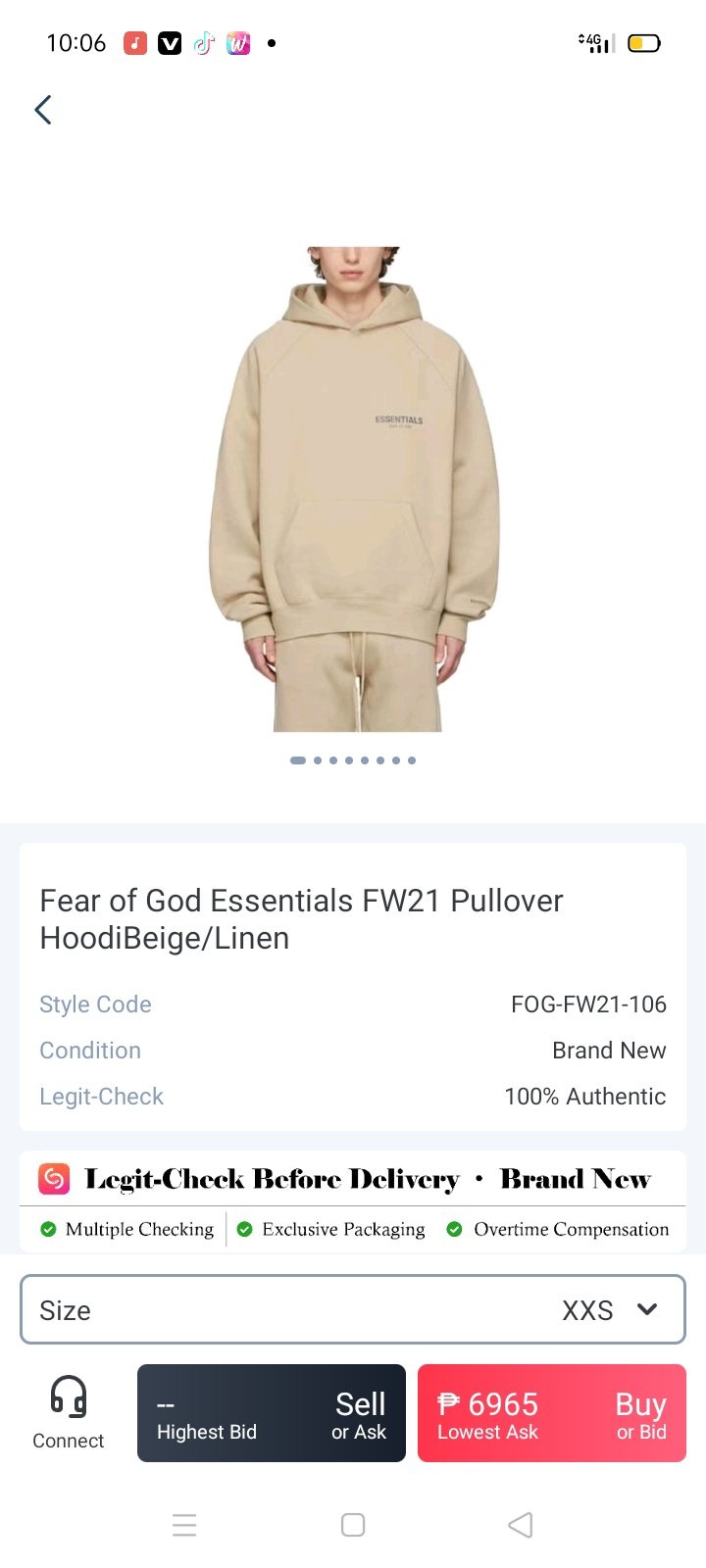Tap Sell or Ask button
Image resolution: width=706 pixels, height=1568 pixels.
272,1413
